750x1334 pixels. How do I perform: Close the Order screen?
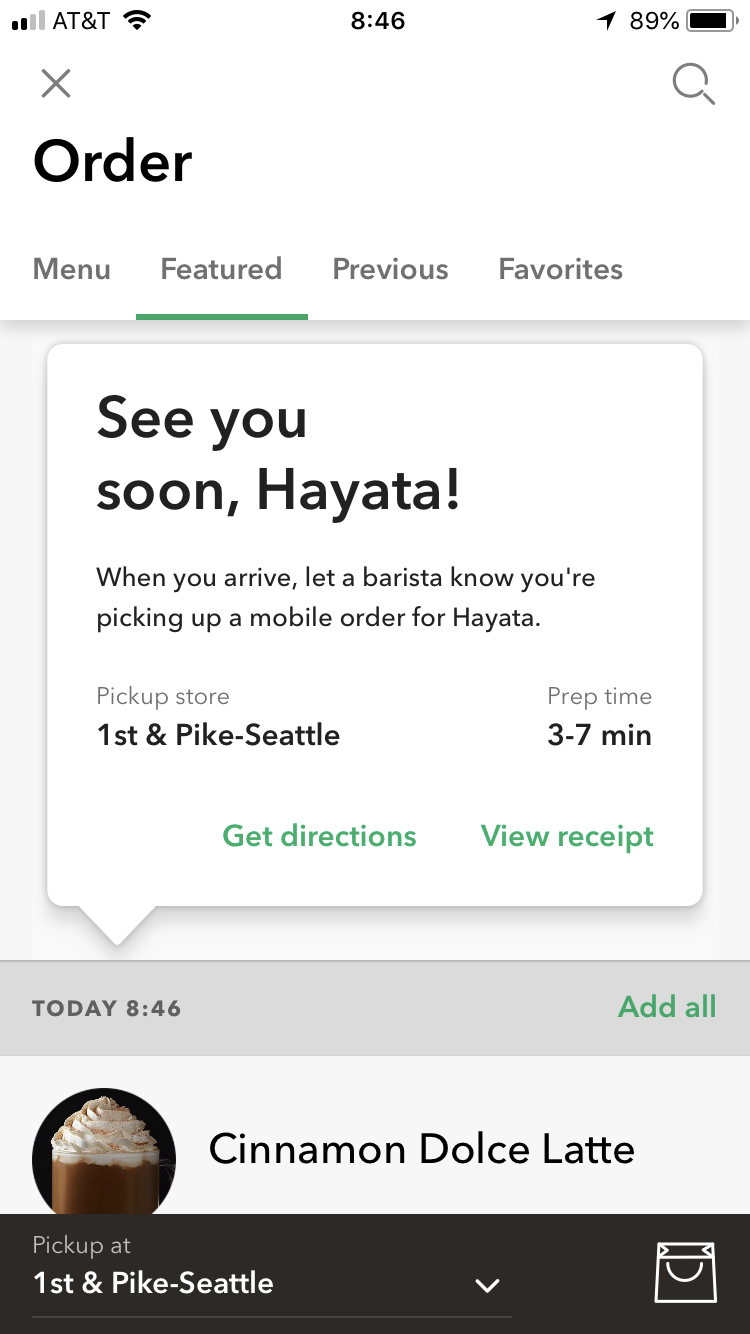tap(56, 84)
